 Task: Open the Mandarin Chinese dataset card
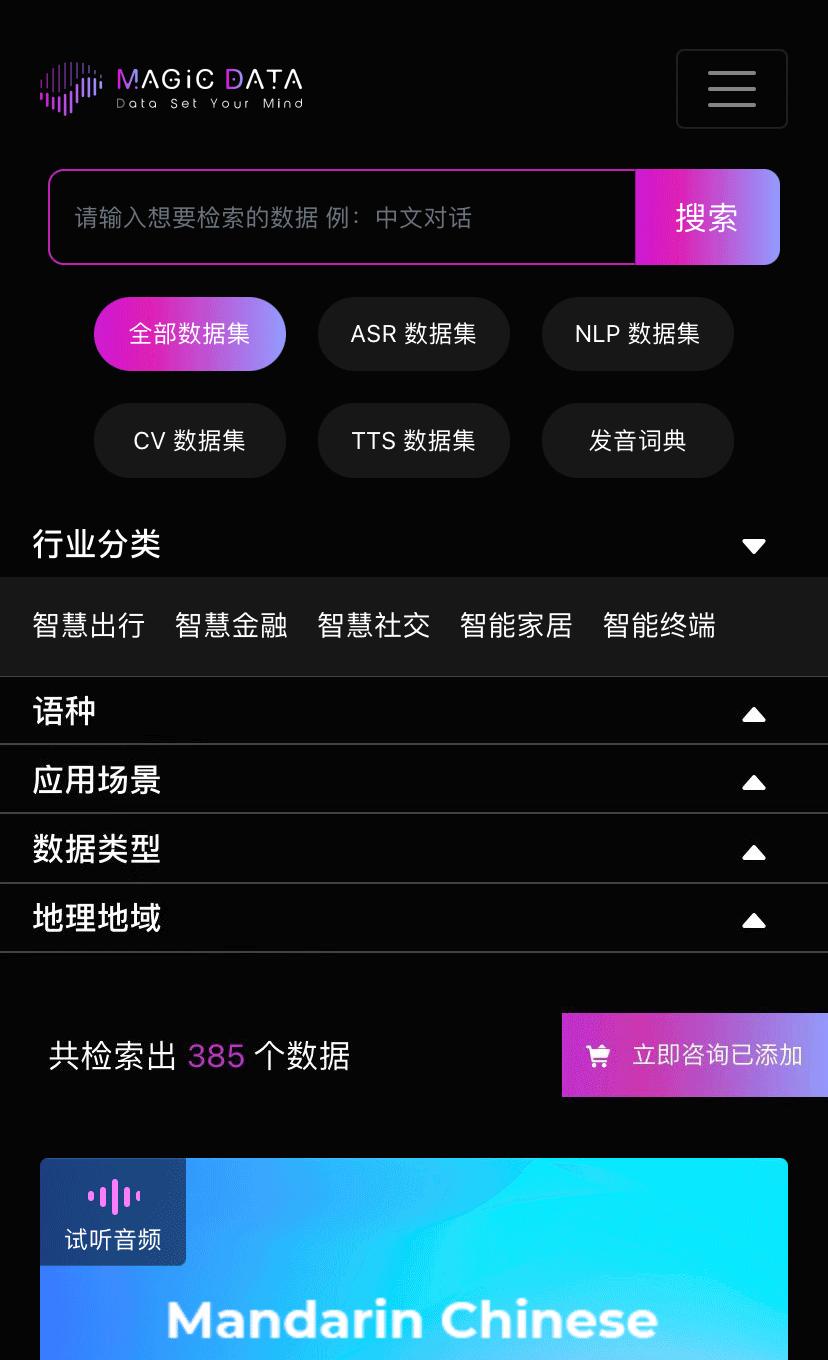pyautogui.click(x=413, y=1300)
